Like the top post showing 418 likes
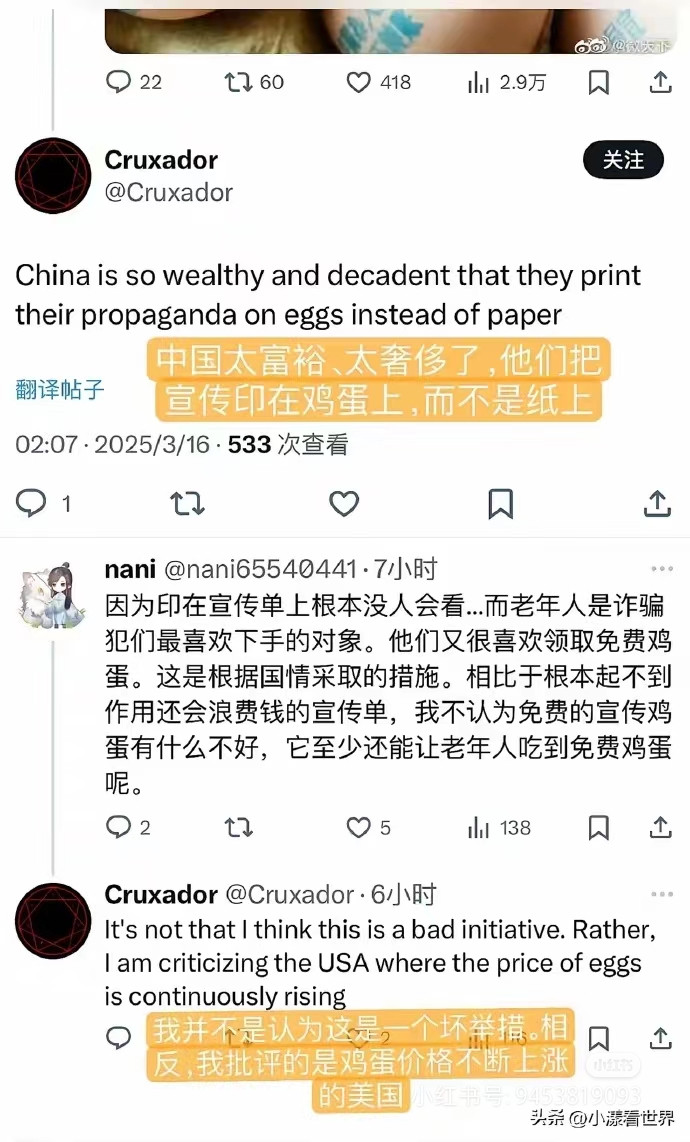 pyautogui.click(x=359, y=82)
